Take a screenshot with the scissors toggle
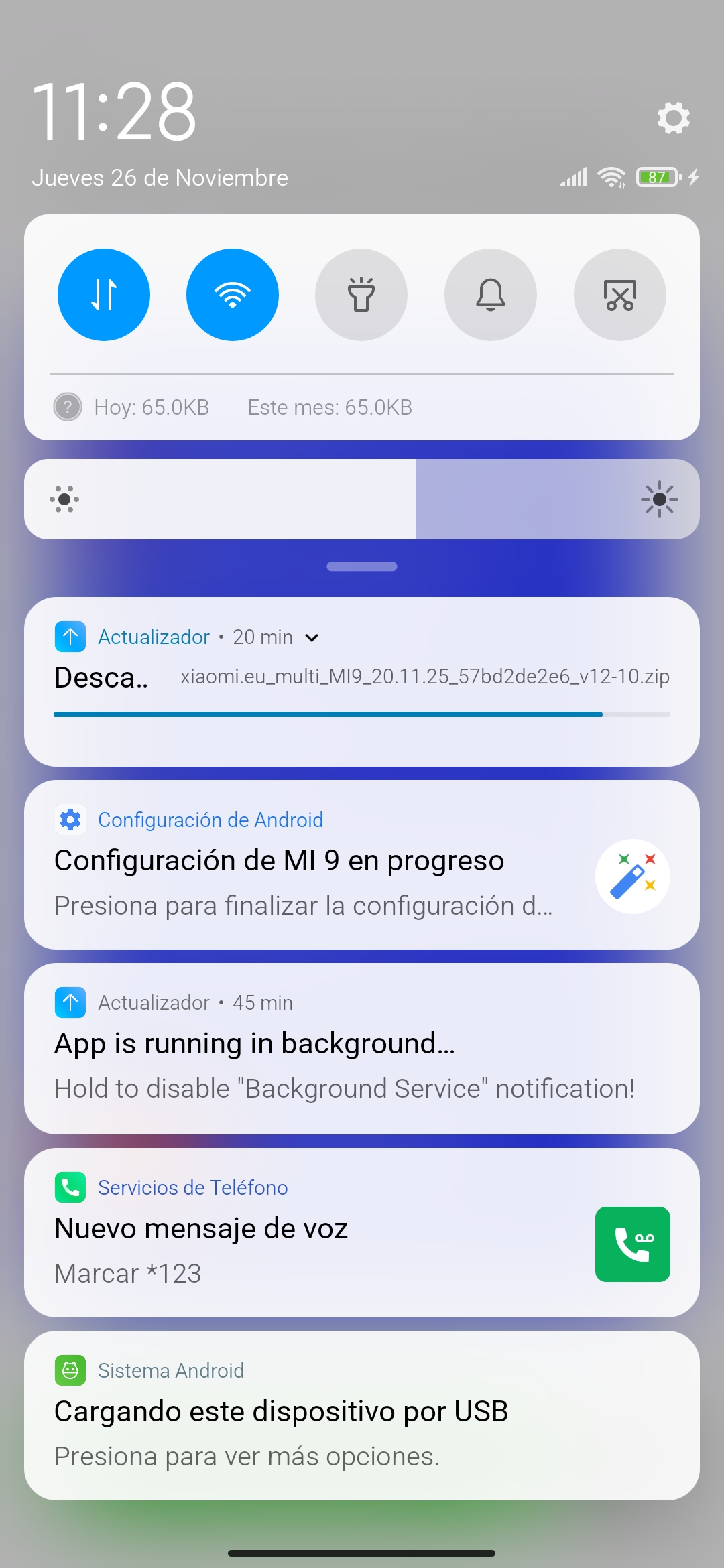This screenshot has width=724, height=1568. click(x=620, y=295)
